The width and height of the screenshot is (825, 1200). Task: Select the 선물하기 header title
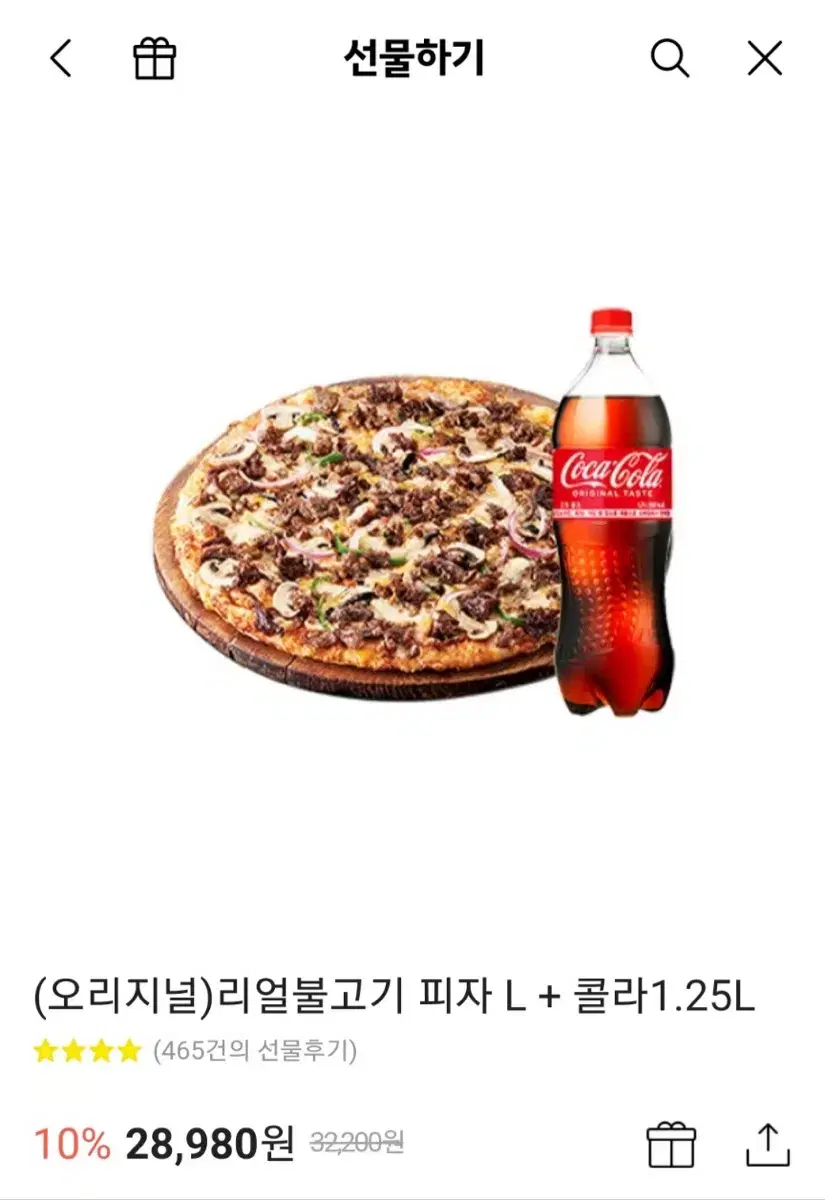click(x=412, y=58)
